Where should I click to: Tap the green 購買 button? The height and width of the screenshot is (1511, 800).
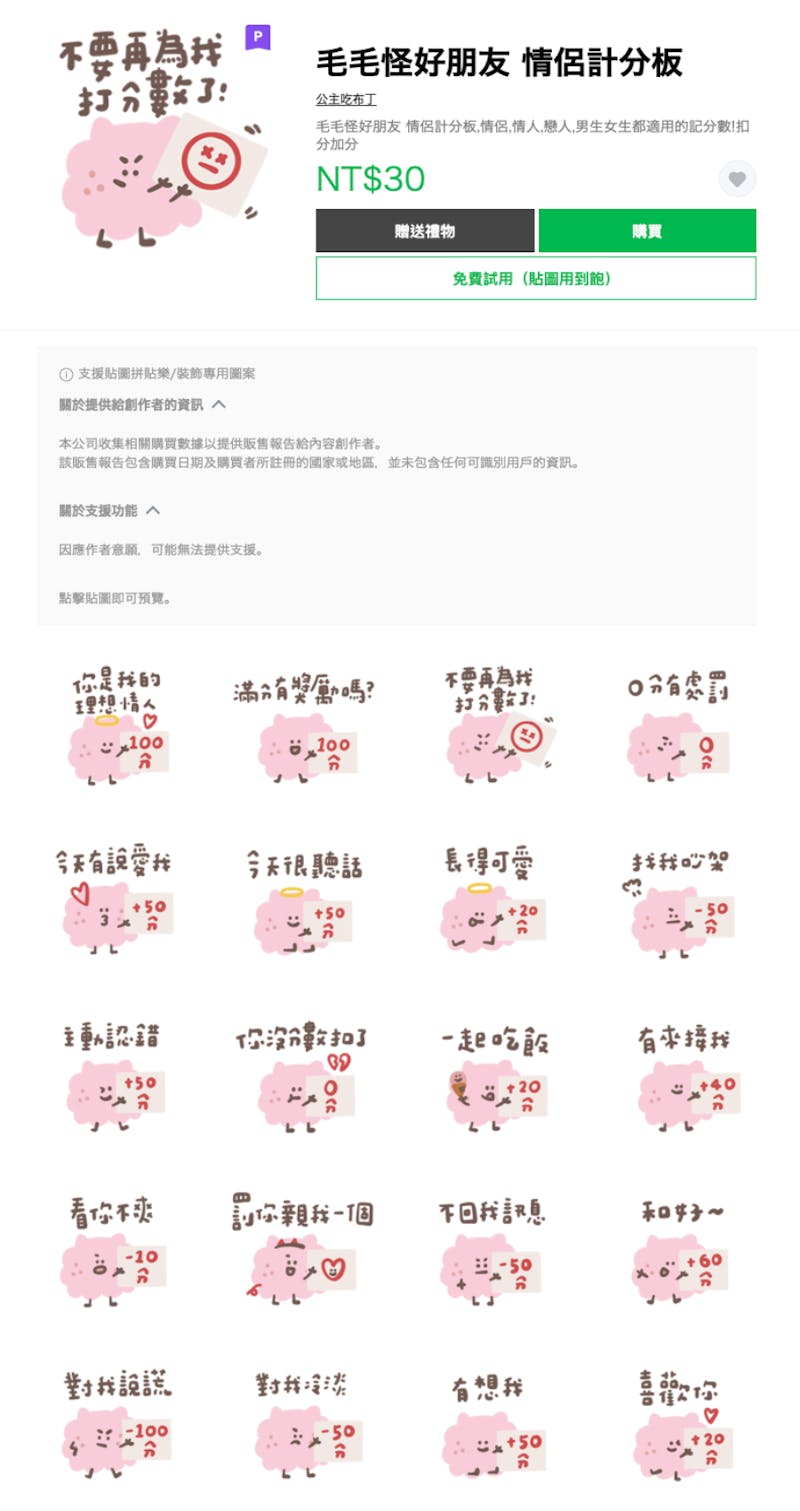pyautogui.click(x=647, y=231)
